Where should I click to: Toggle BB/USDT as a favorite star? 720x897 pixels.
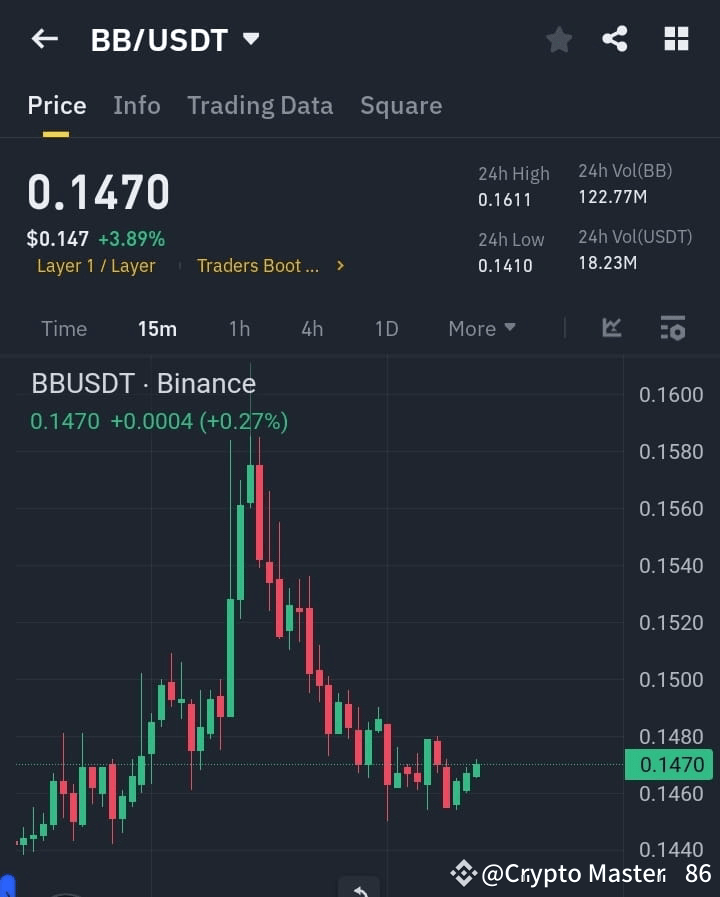pyautogui.click(x=559, y=40)
